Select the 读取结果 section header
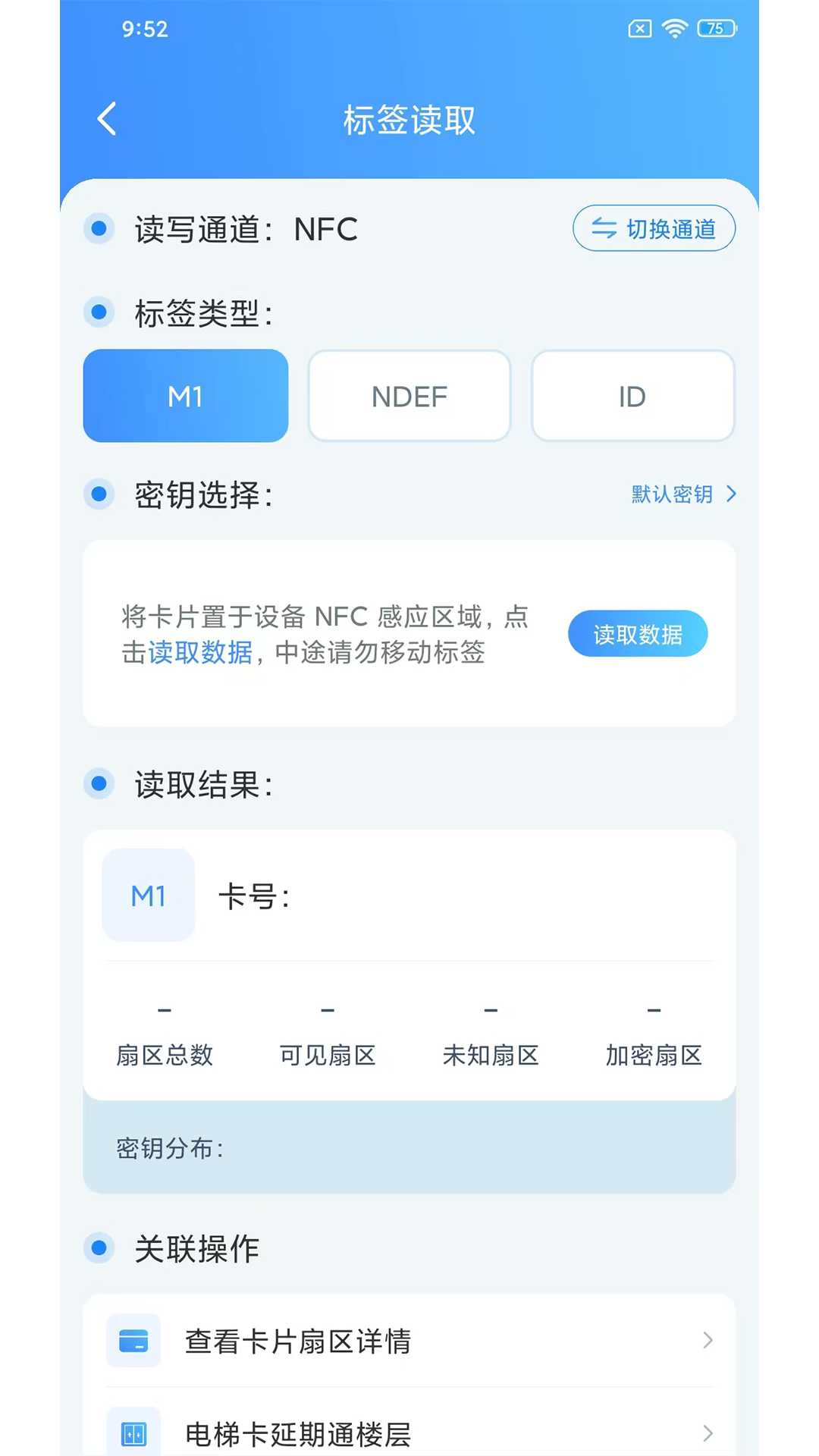The width and height of the screenshot is (819, 1456). tap(201, 784)
